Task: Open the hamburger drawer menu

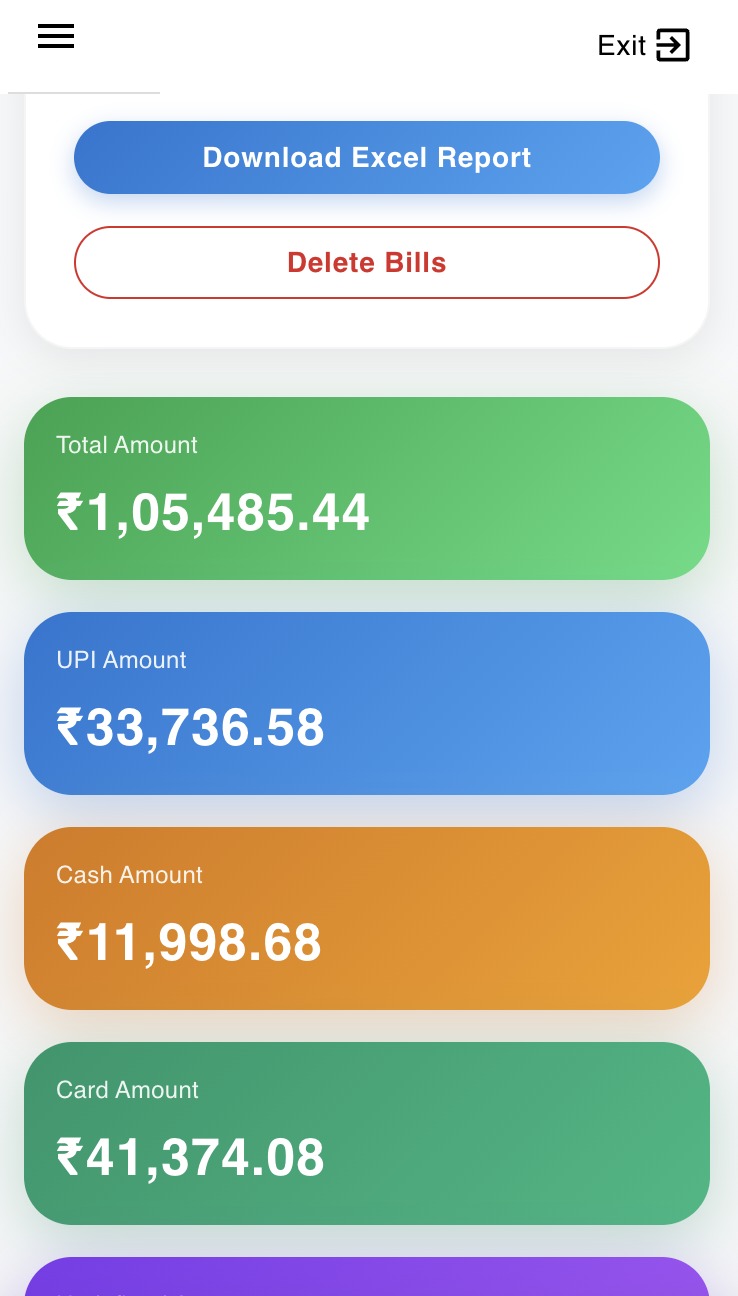Action: point(56,37)
